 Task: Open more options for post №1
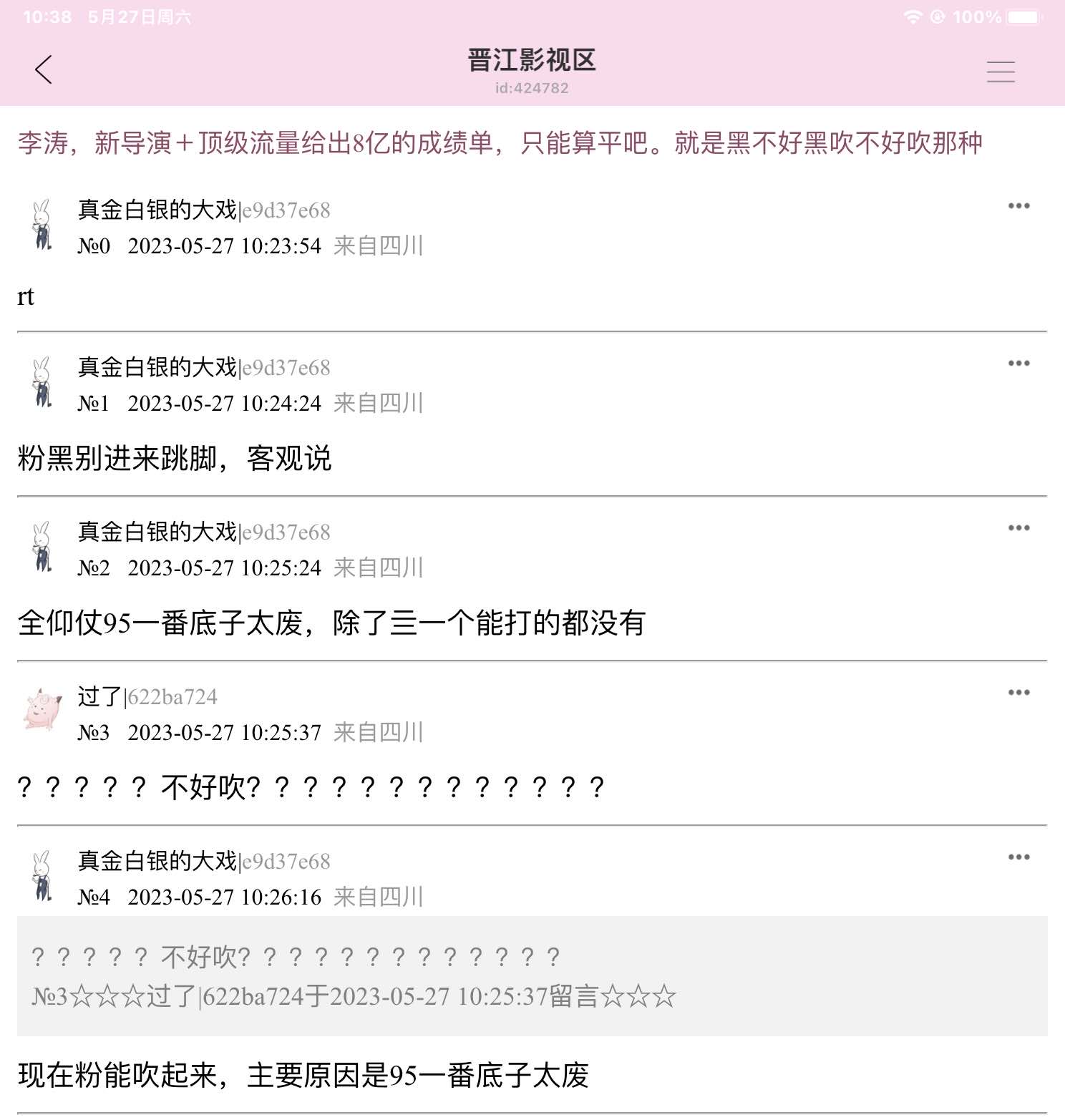click(1018, 364)
